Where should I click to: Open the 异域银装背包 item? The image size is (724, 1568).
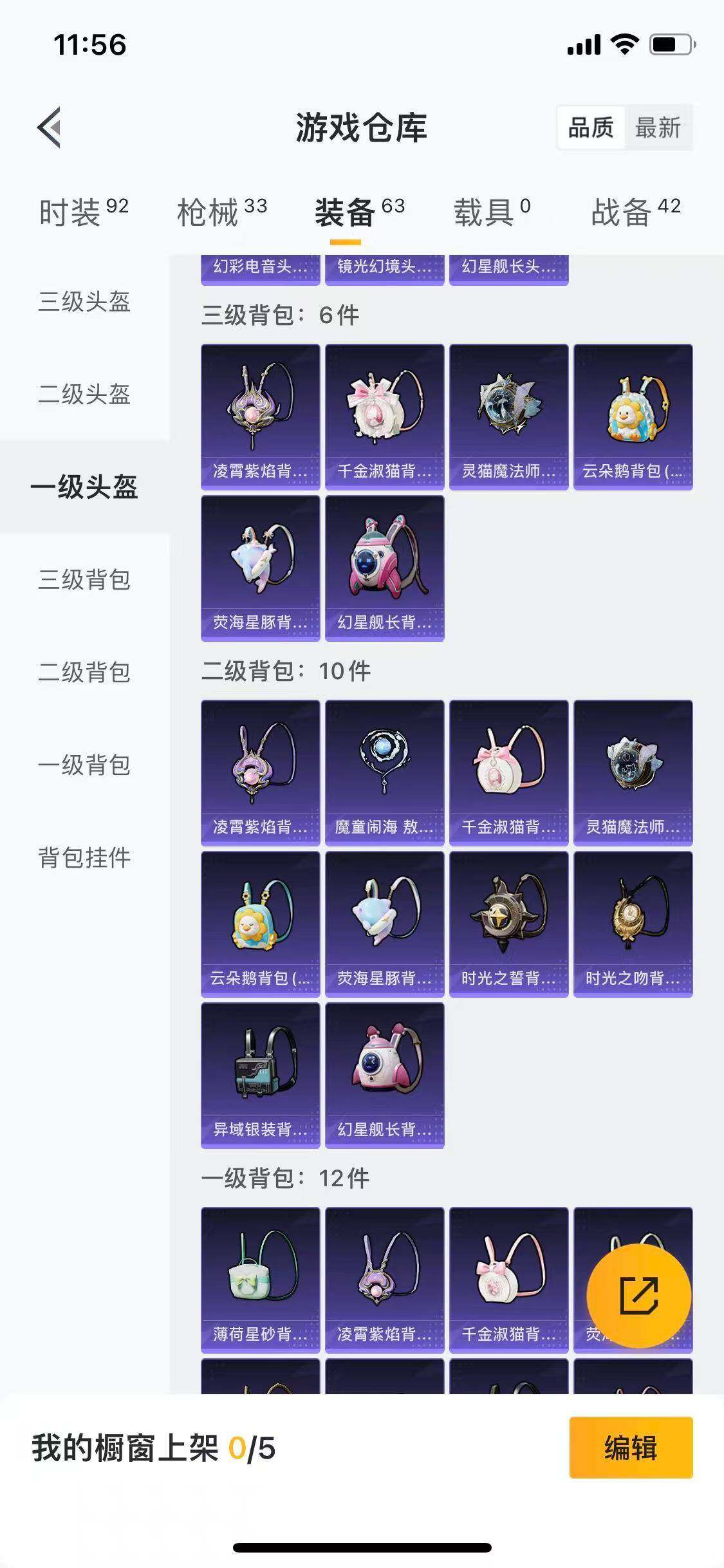click(260, 1075)
